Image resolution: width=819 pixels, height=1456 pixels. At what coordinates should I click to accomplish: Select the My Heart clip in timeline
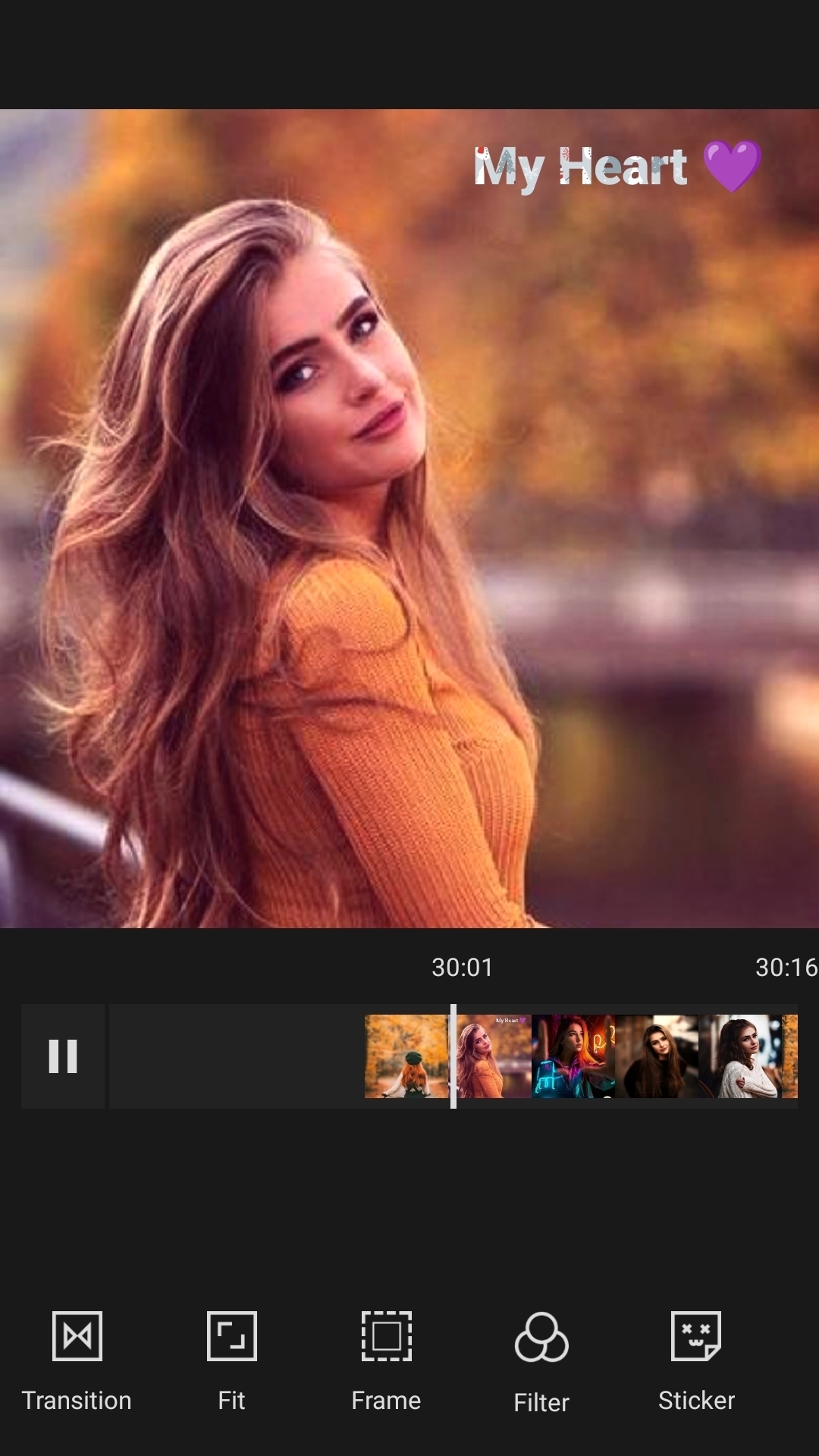(494, 1056)
